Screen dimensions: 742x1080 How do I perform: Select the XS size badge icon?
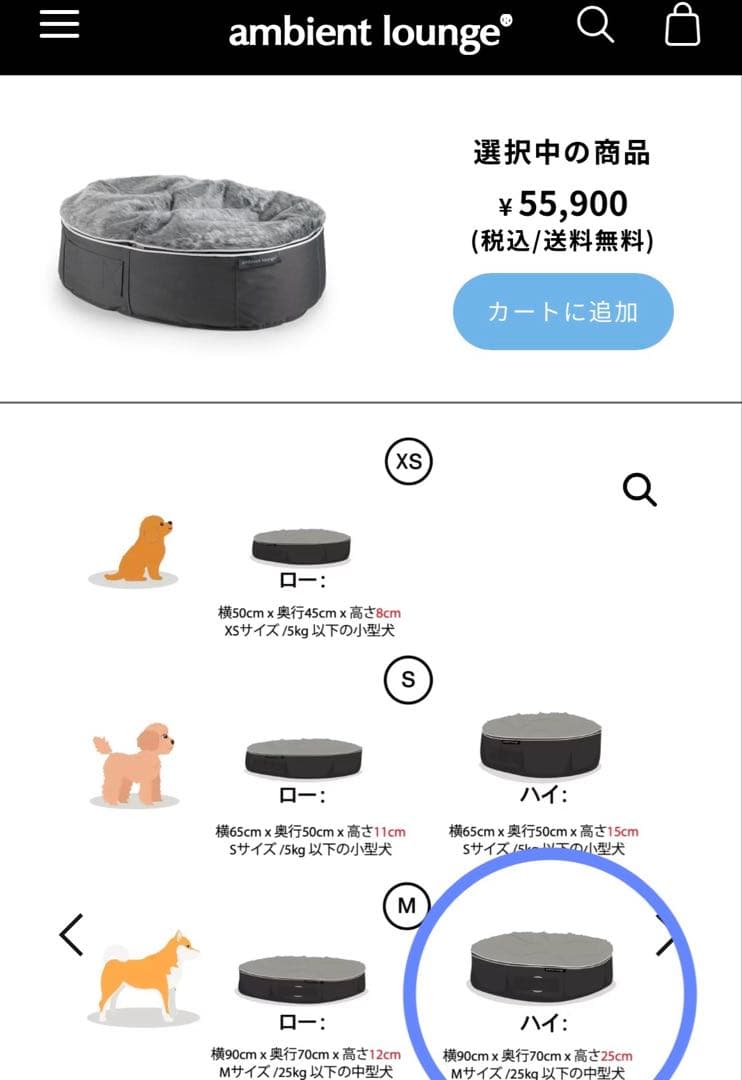[408, 461]
